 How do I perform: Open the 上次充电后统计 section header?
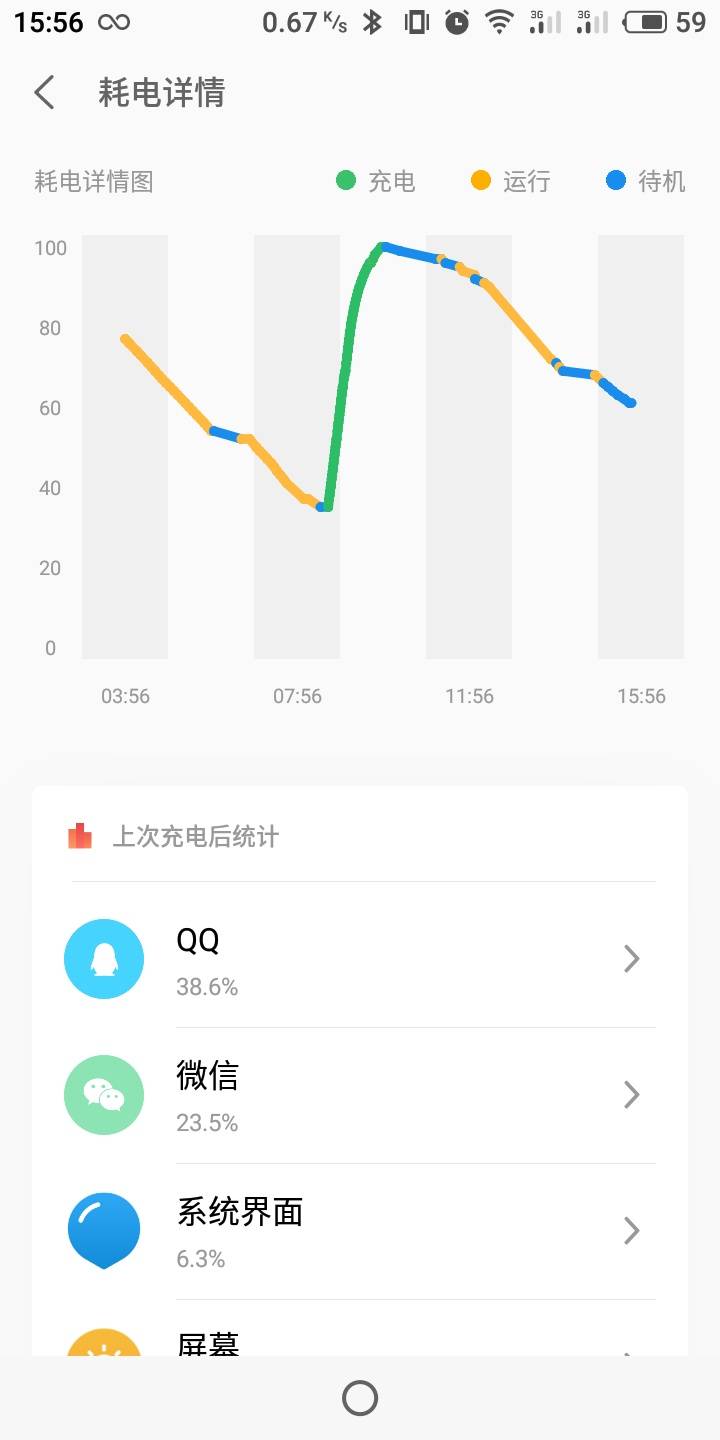tap(200, 836)
